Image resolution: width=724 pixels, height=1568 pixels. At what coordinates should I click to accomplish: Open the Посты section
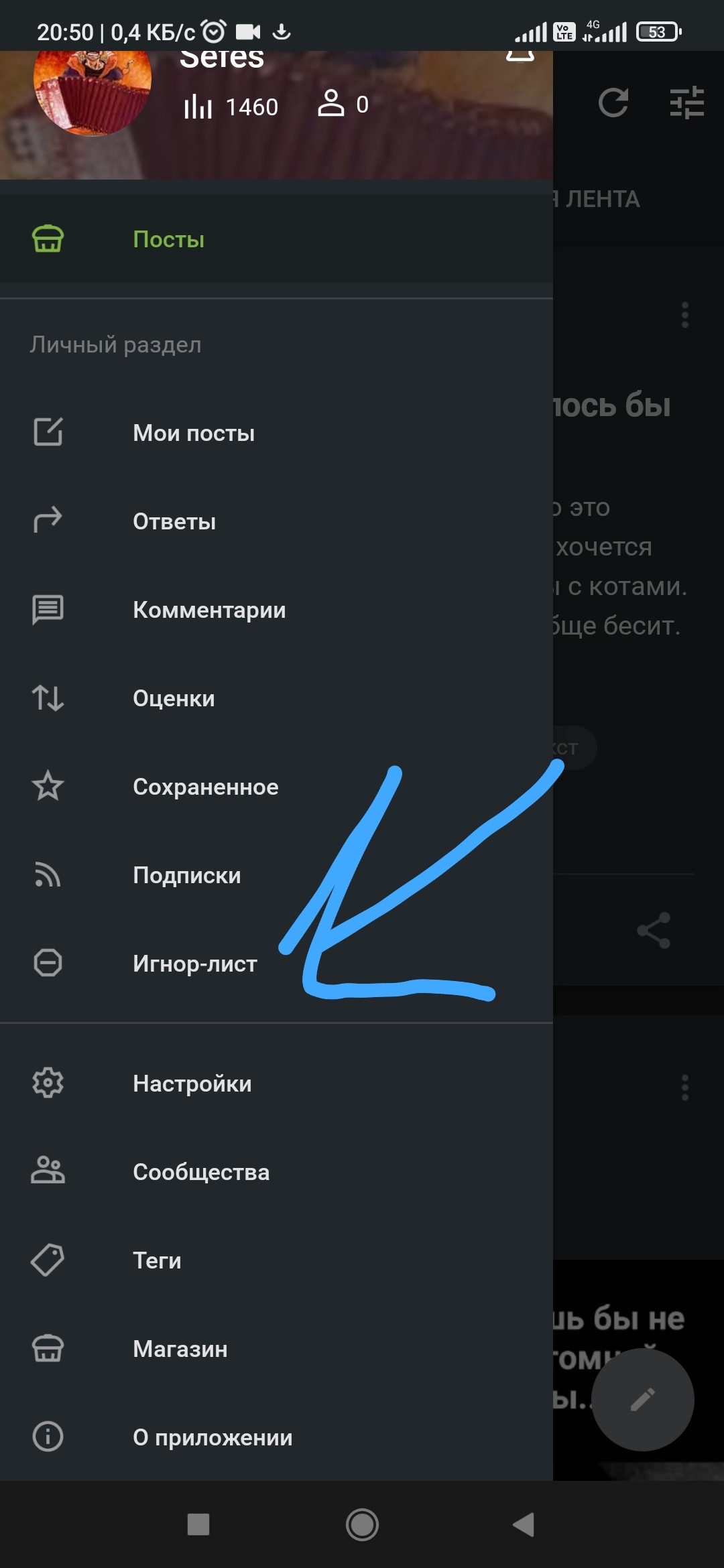tap(276, 239)
